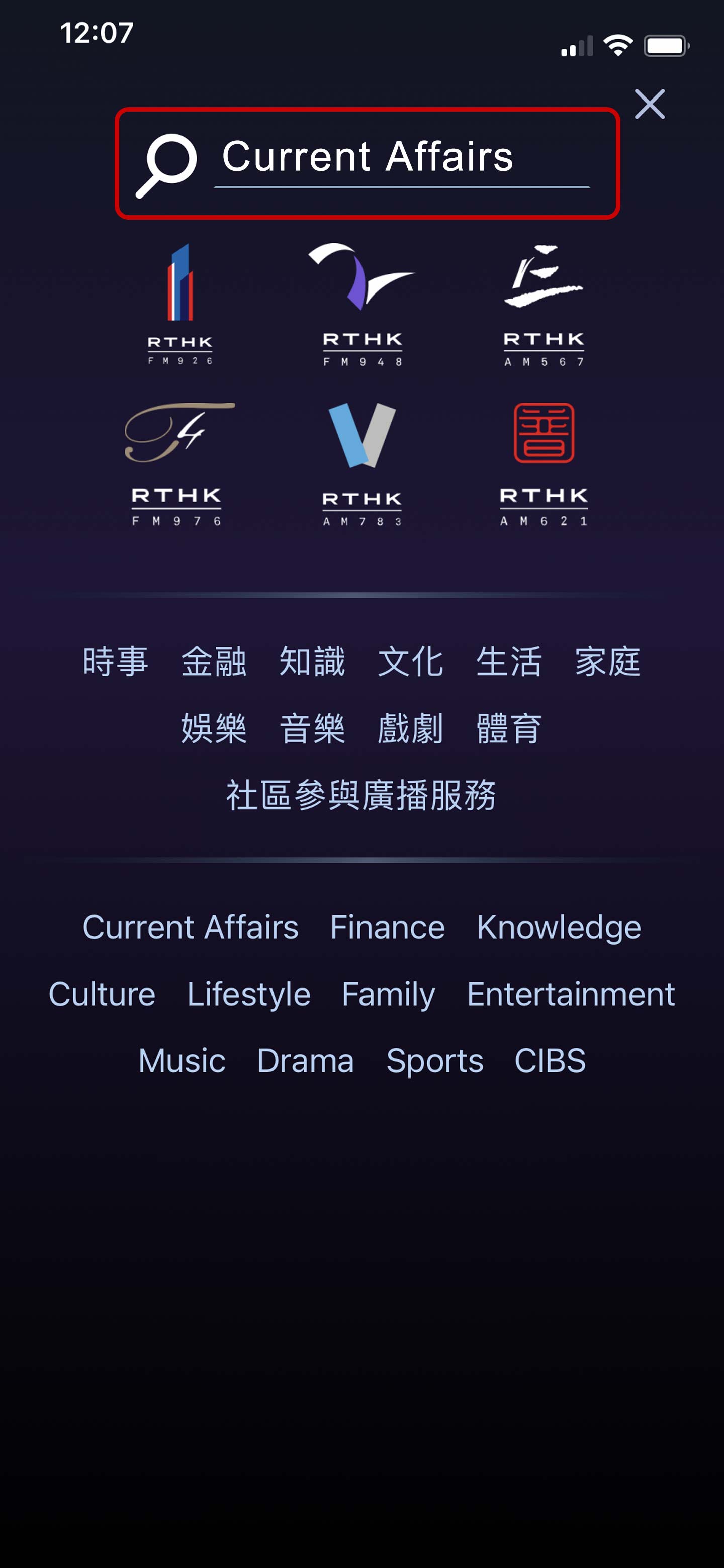The image size is (724, 1568).
Task: Tap the Current Affairs search field
Action: (x=401, y=158)
